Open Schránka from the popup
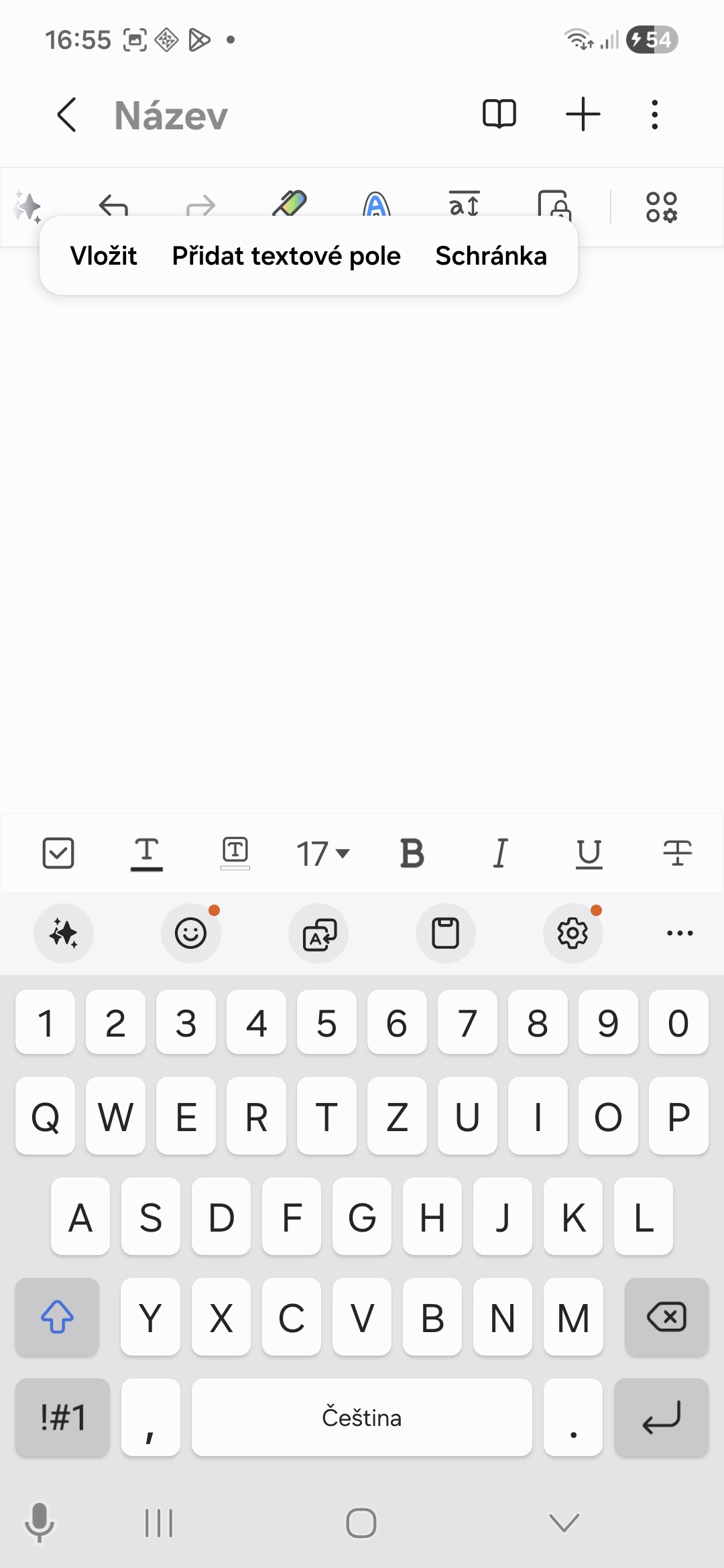This screenshot has height=1568, width=724. point(491,256)
